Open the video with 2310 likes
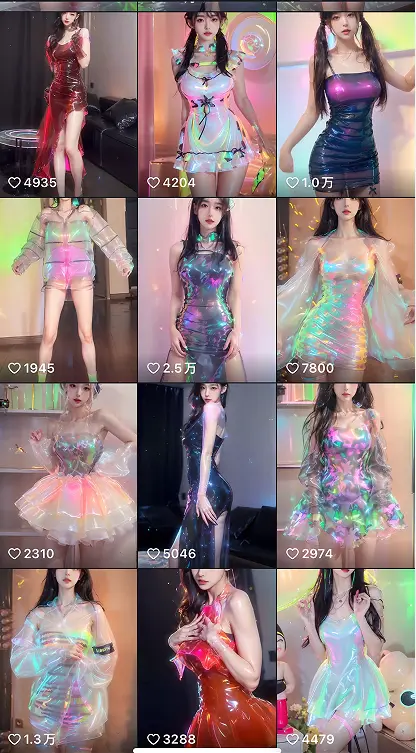 pos(68,475)
